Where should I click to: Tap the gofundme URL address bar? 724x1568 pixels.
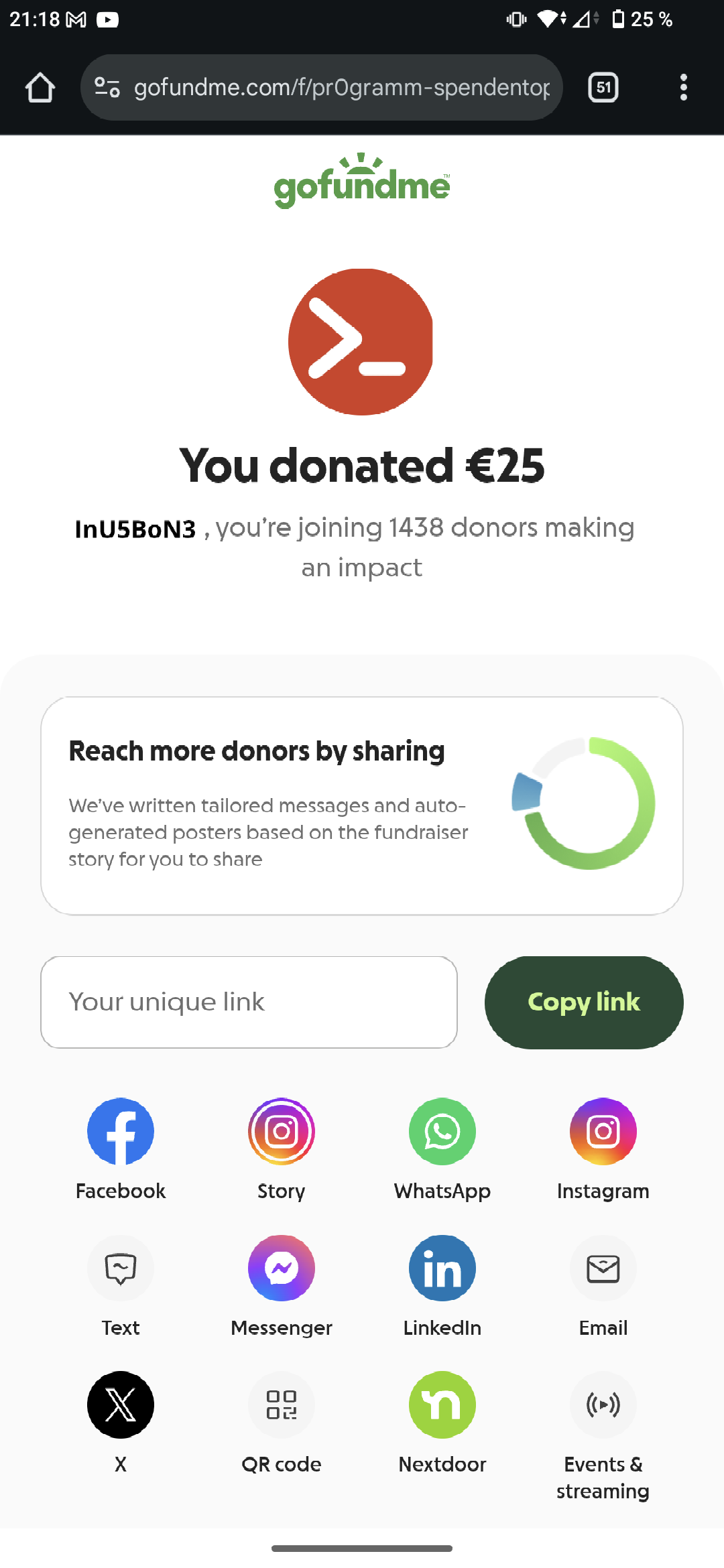click(x=342, y=88)
